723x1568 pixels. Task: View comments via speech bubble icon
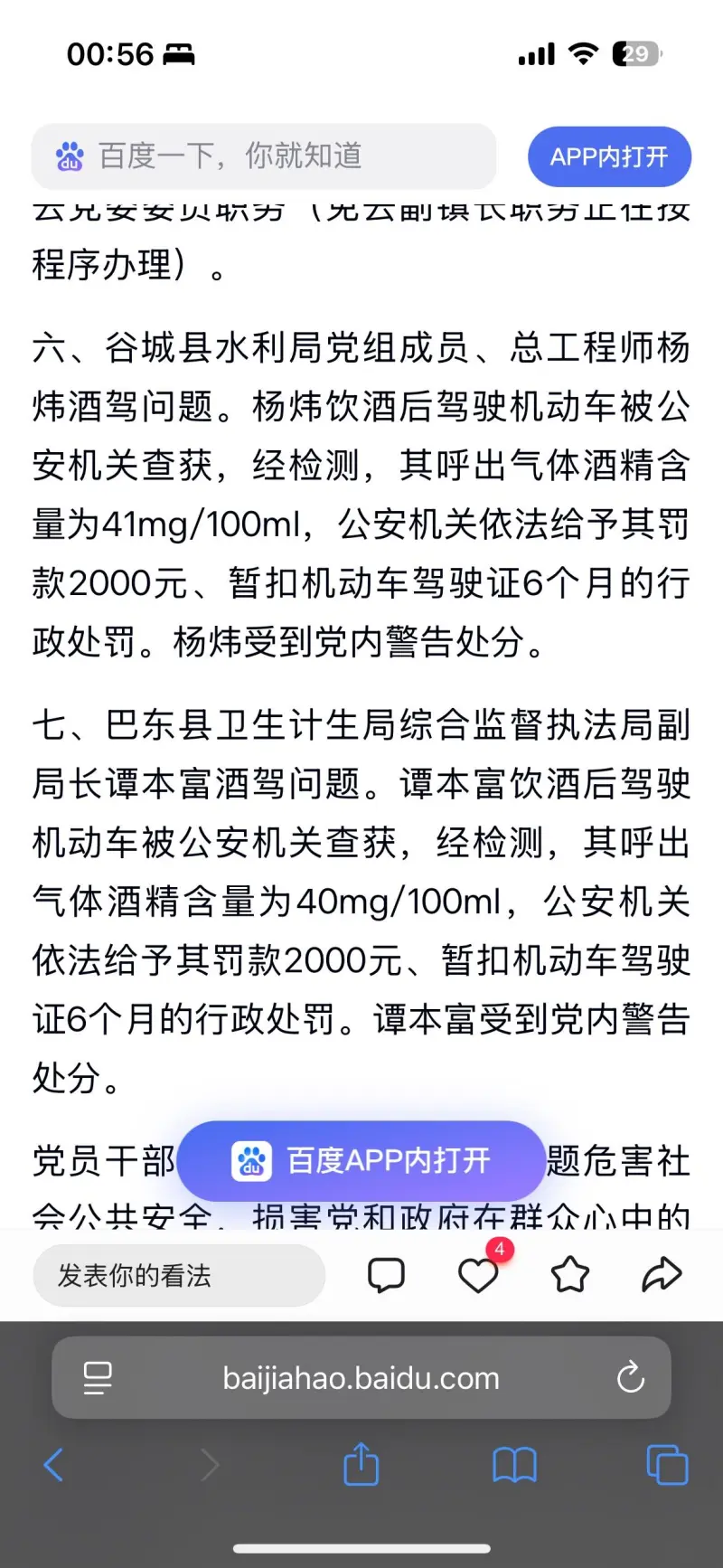coord(386,1275)
